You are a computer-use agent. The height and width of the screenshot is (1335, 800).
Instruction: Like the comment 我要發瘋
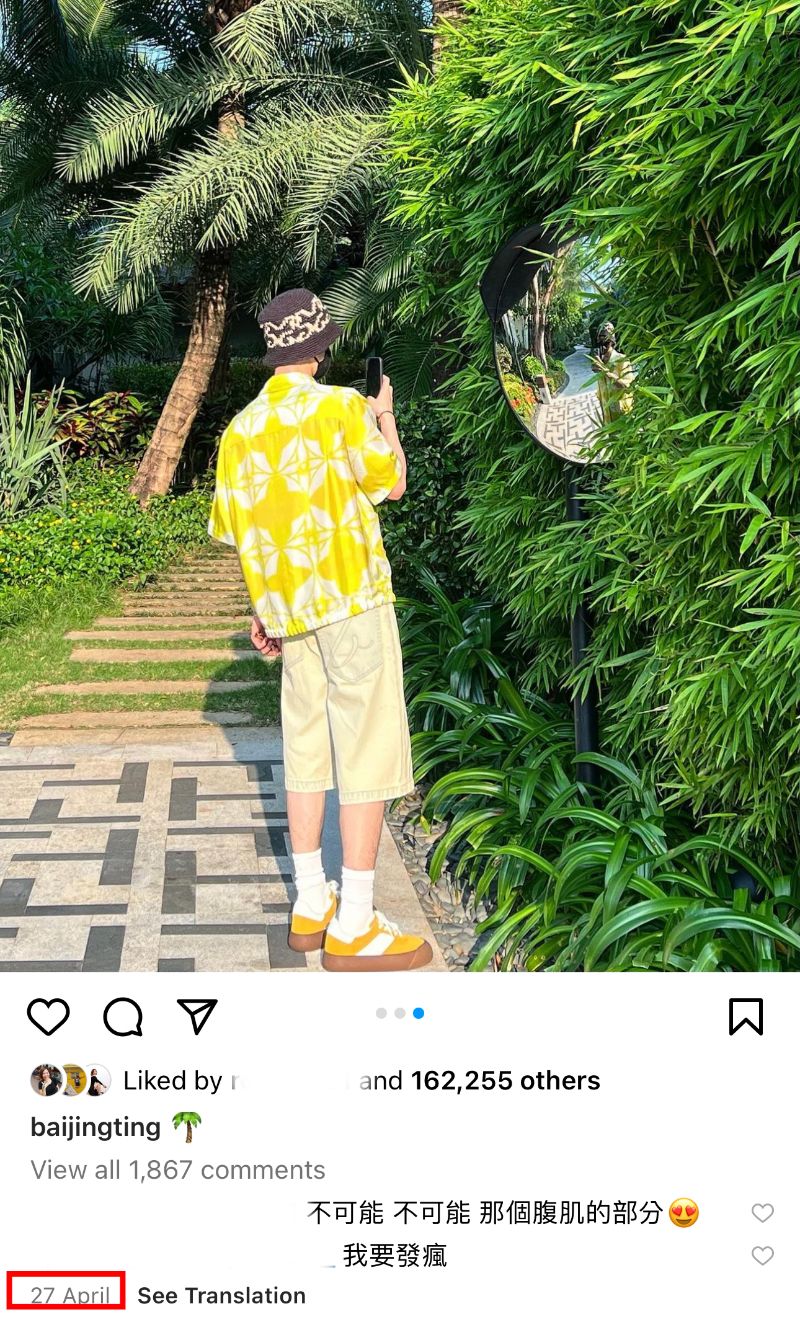762,1255
